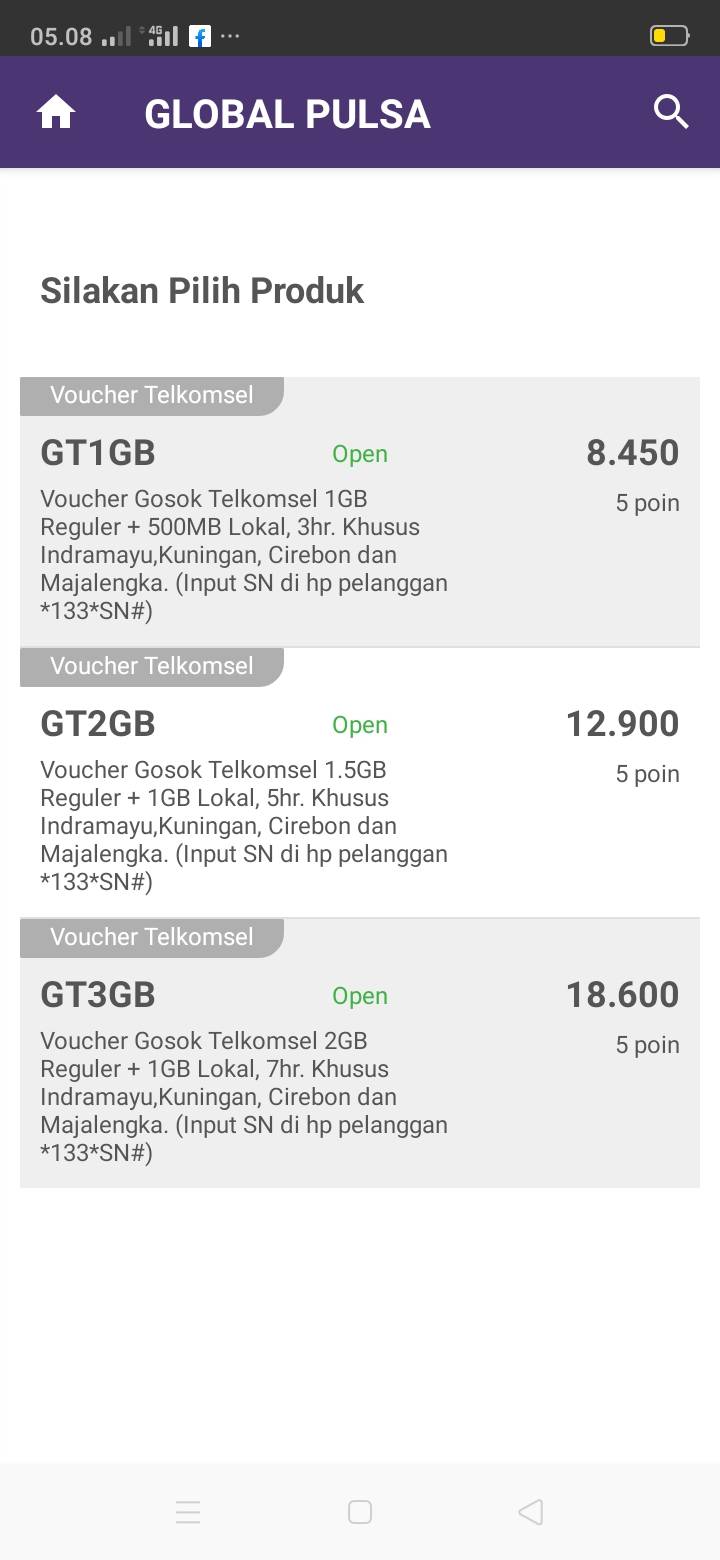Image resolution: width=720 pixels, height=1560 pixels.
Task: Go back using system back button
Action: [x=531, y=1512]
